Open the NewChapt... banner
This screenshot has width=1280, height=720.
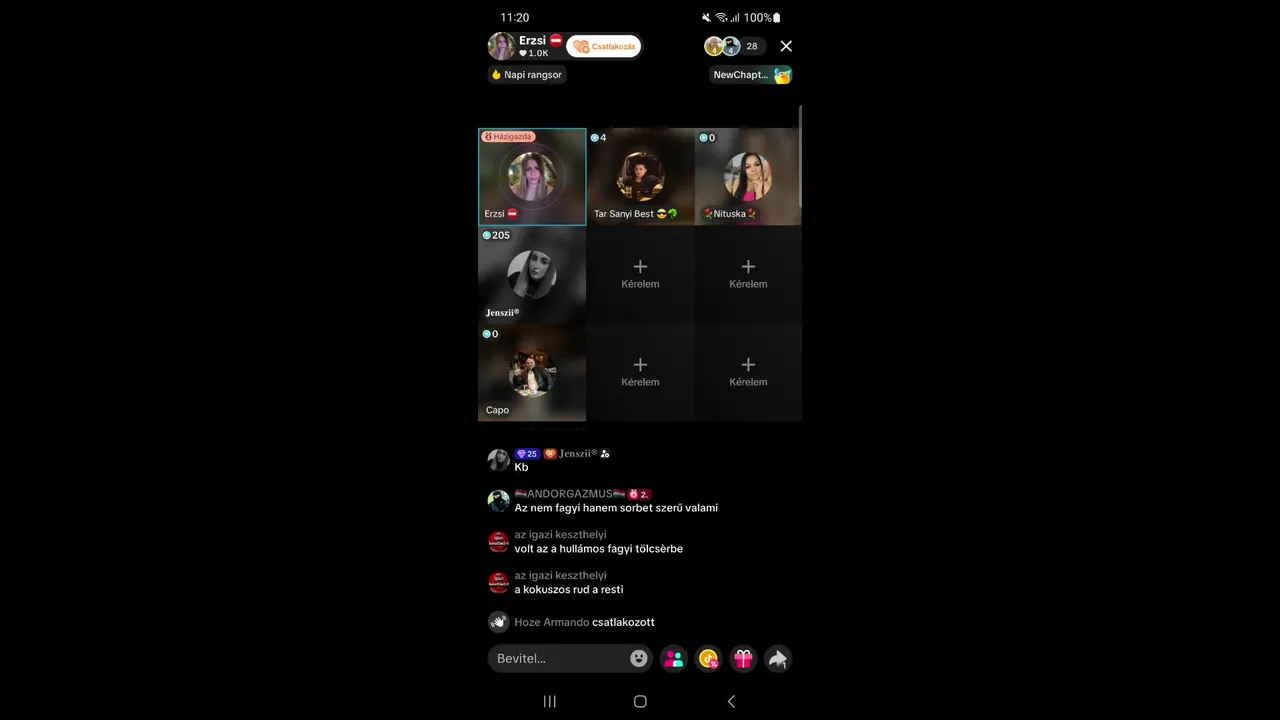tap(751, 75)
